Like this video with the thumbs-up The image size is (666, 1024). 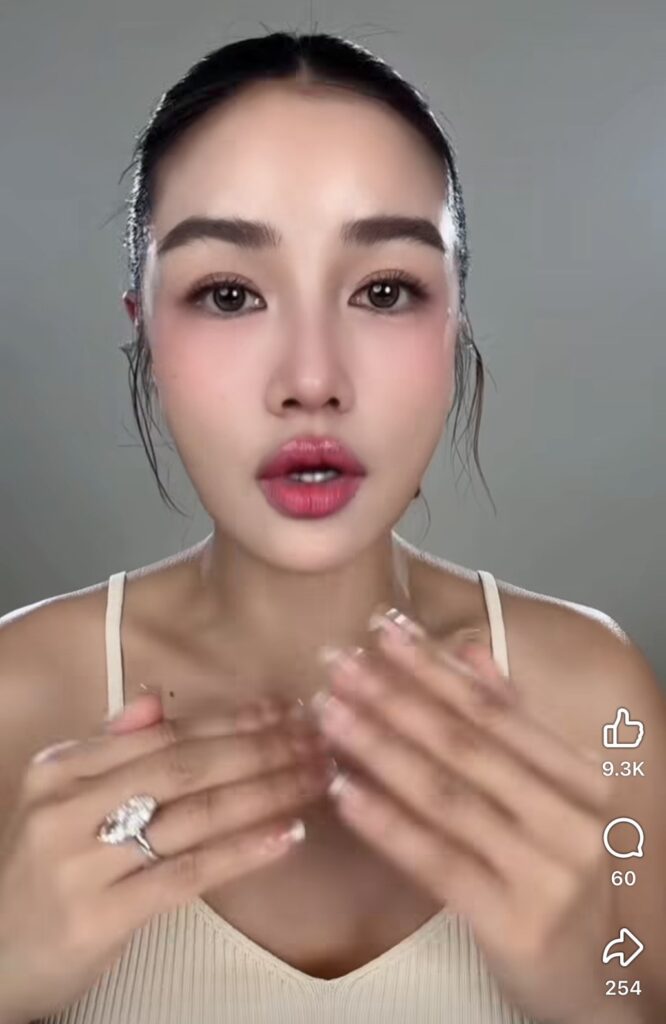[x=623, y=729]
